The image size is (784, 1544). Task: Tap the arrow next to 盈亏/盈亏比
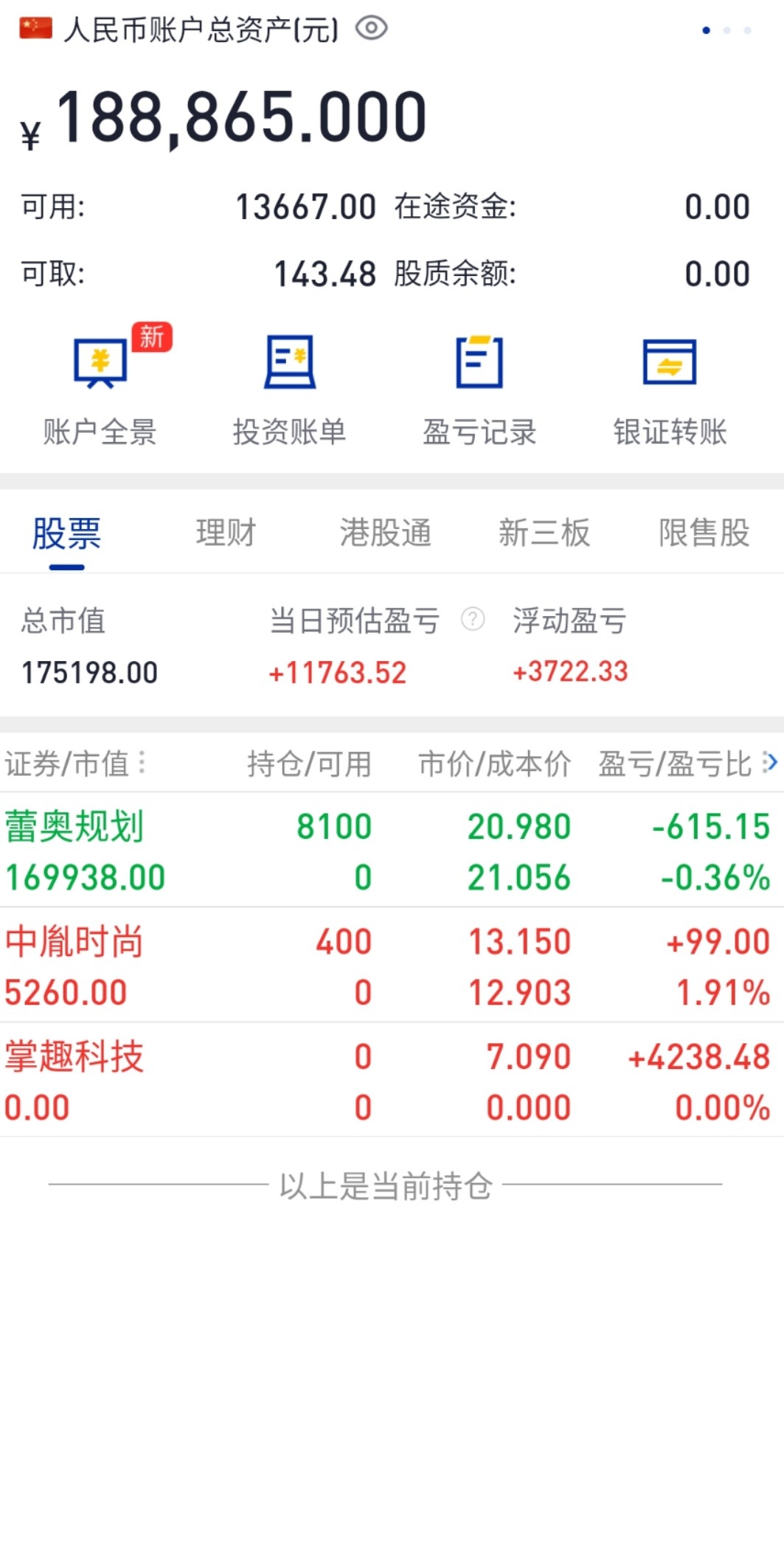tap(771, 762)
